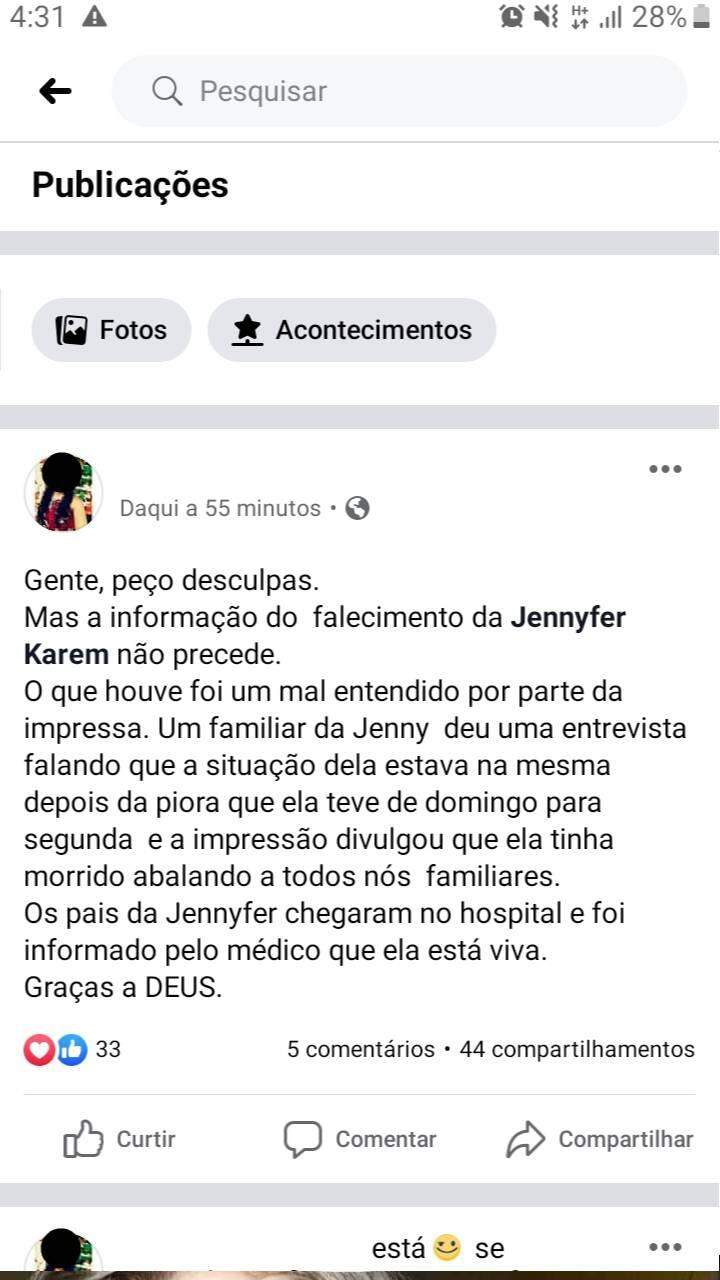Open the profile picture of the Jennyfer post's author

pos(63,492)
